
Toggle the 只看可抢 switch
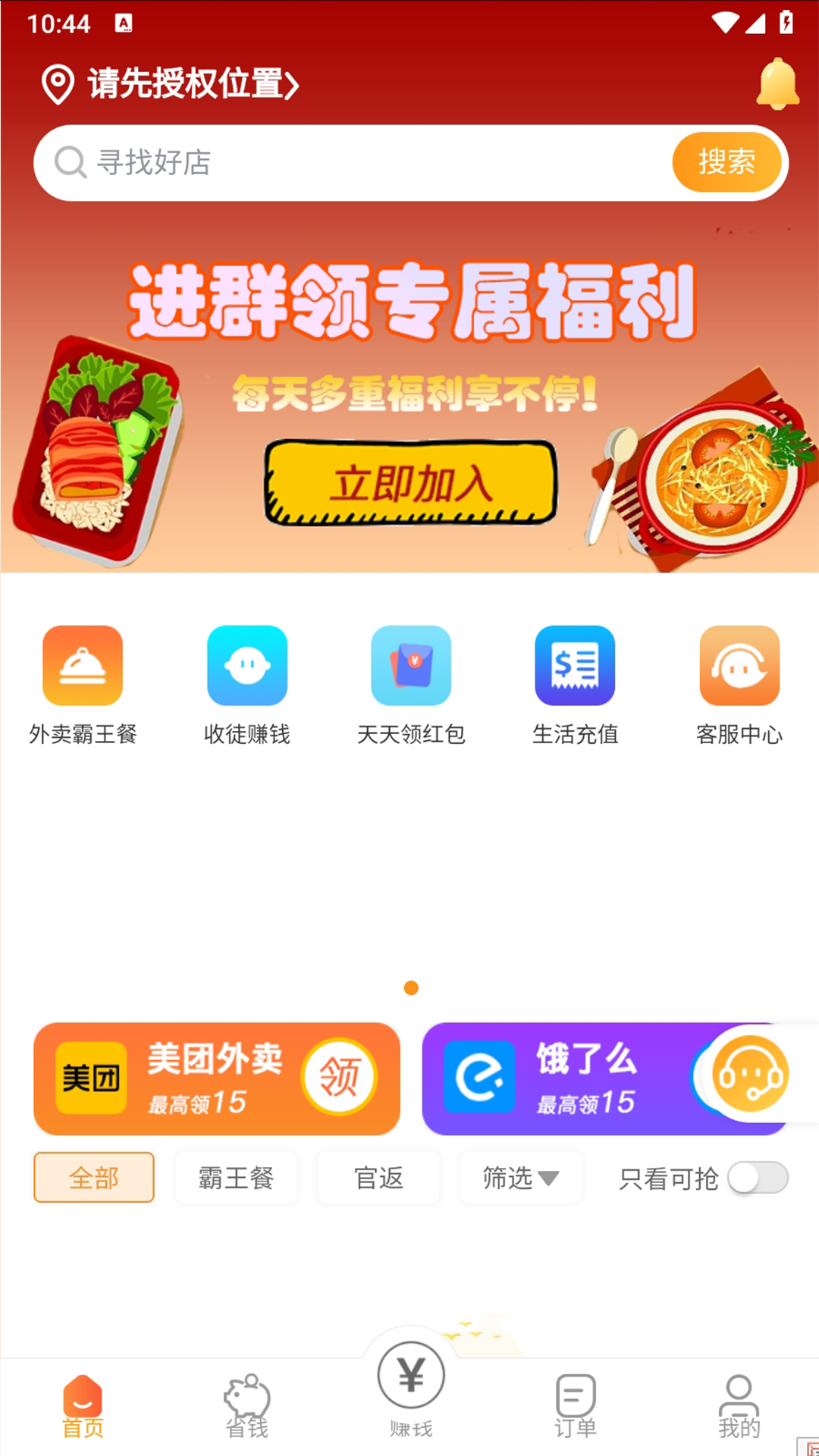[758, 1178]
